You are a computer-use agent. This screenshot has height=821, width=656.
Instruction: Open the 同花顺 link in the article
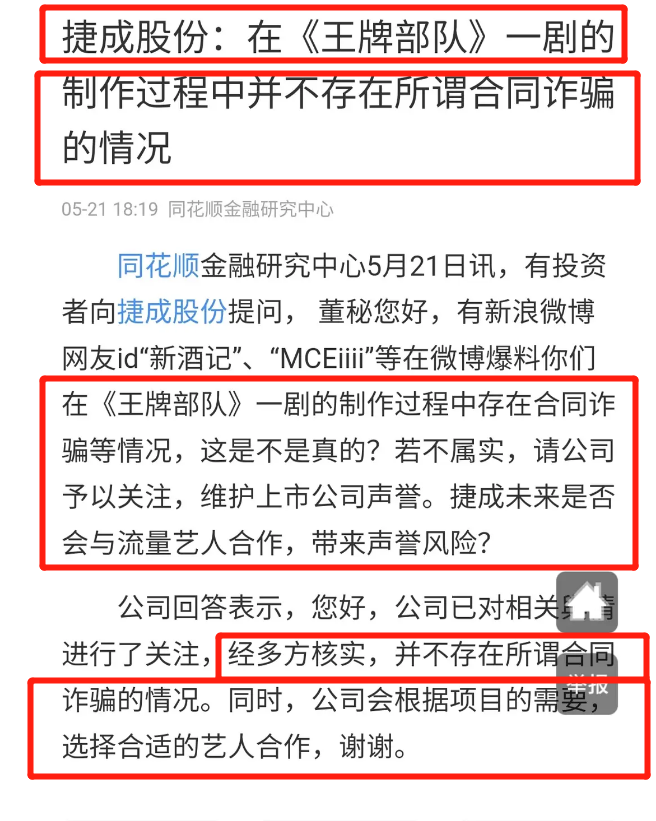point(158,266)
